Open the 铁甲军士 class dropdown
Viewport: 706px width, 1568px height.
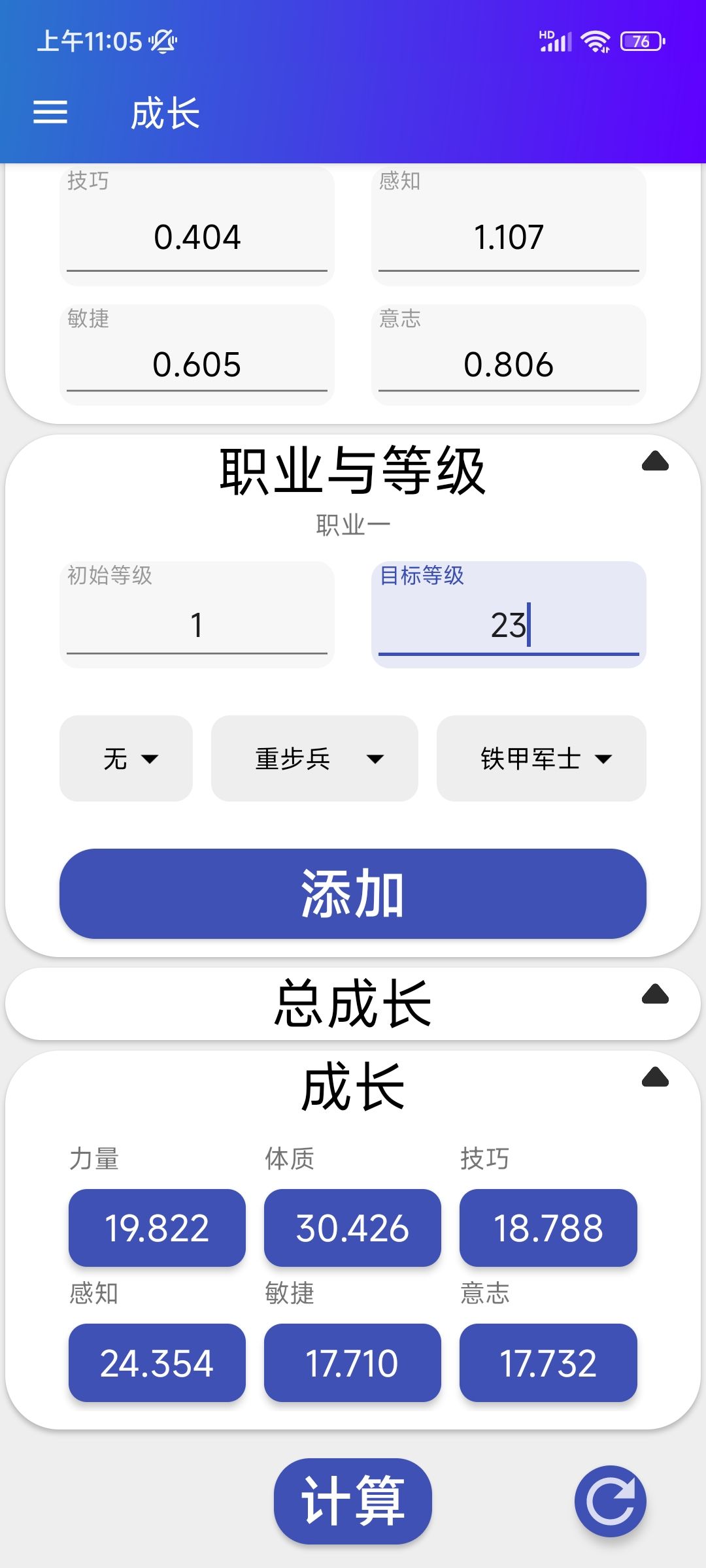[x=541, y=758]
